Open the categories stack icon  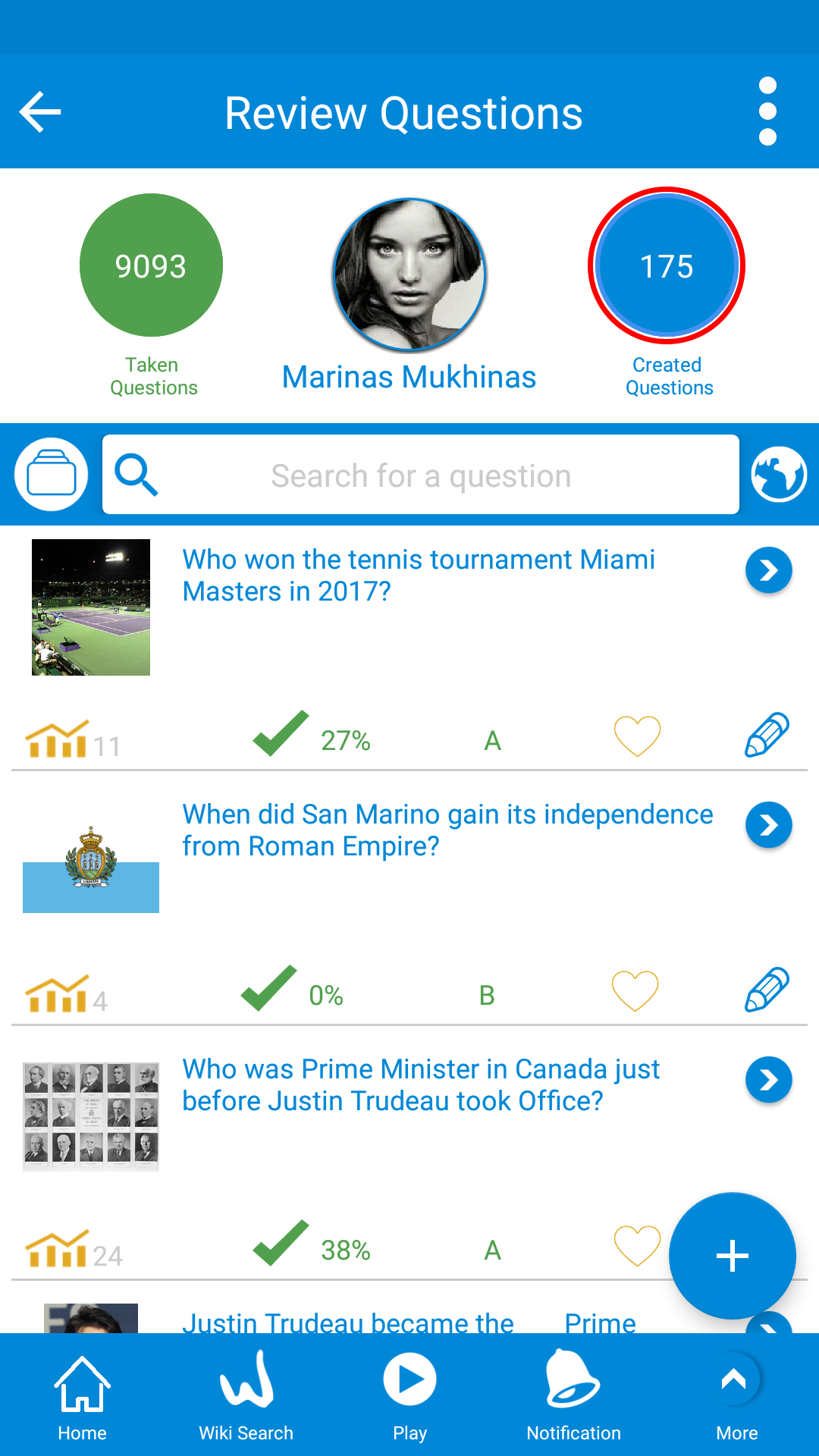(51, 475)
